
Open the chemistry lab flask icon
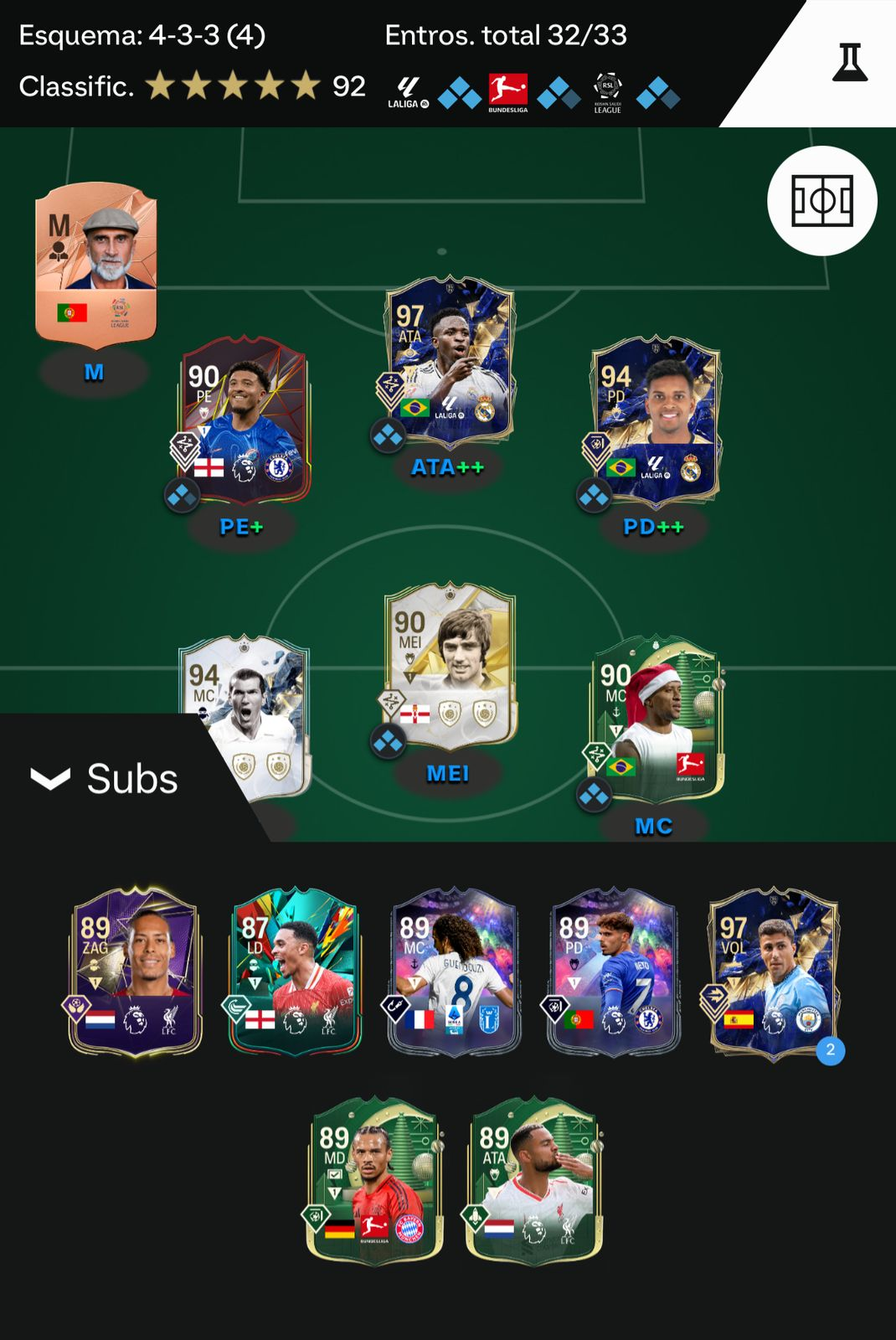click(x=849, y=63)
